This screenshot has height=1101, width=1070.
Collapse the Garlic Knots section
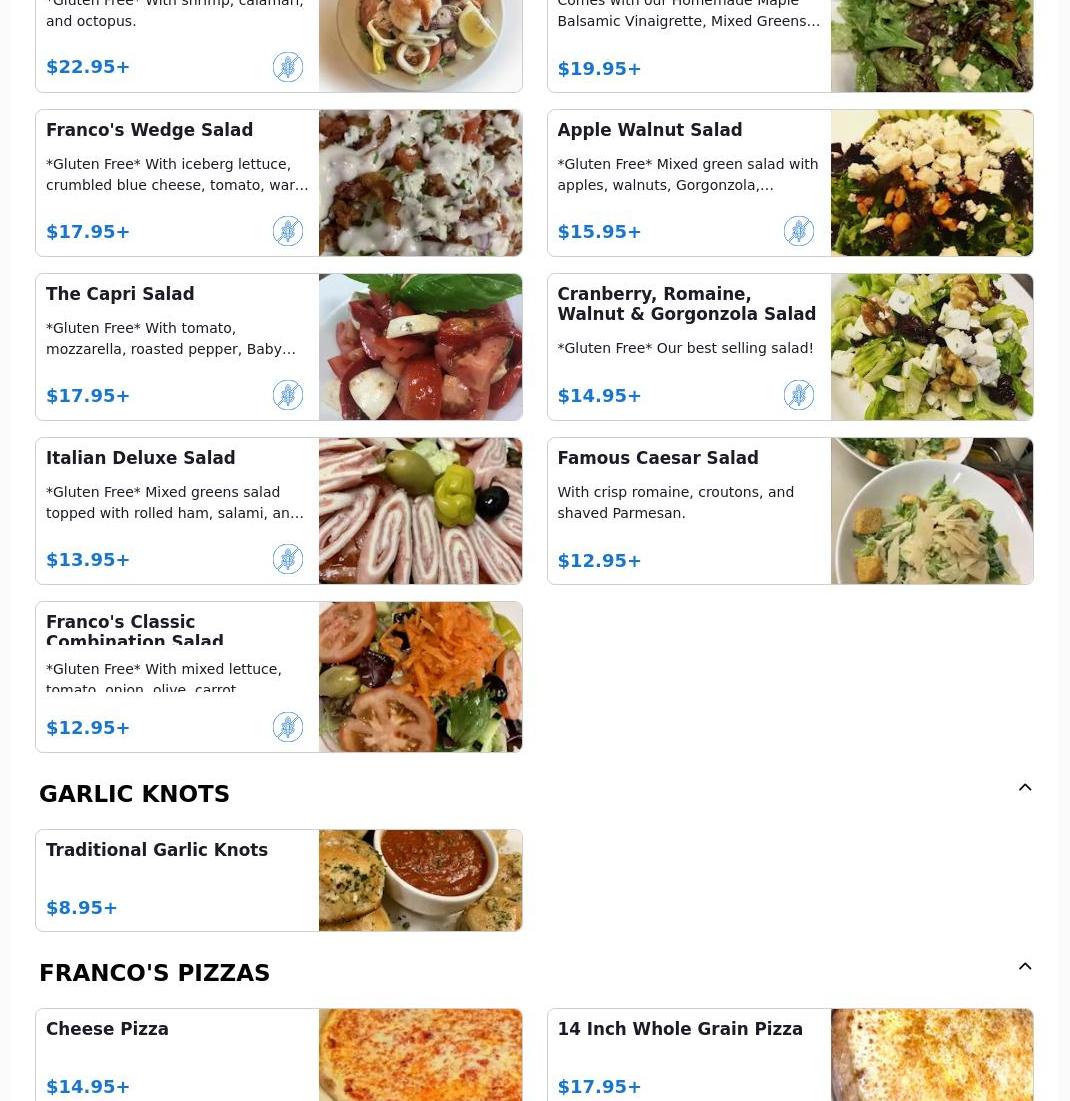pos(1025,788)
